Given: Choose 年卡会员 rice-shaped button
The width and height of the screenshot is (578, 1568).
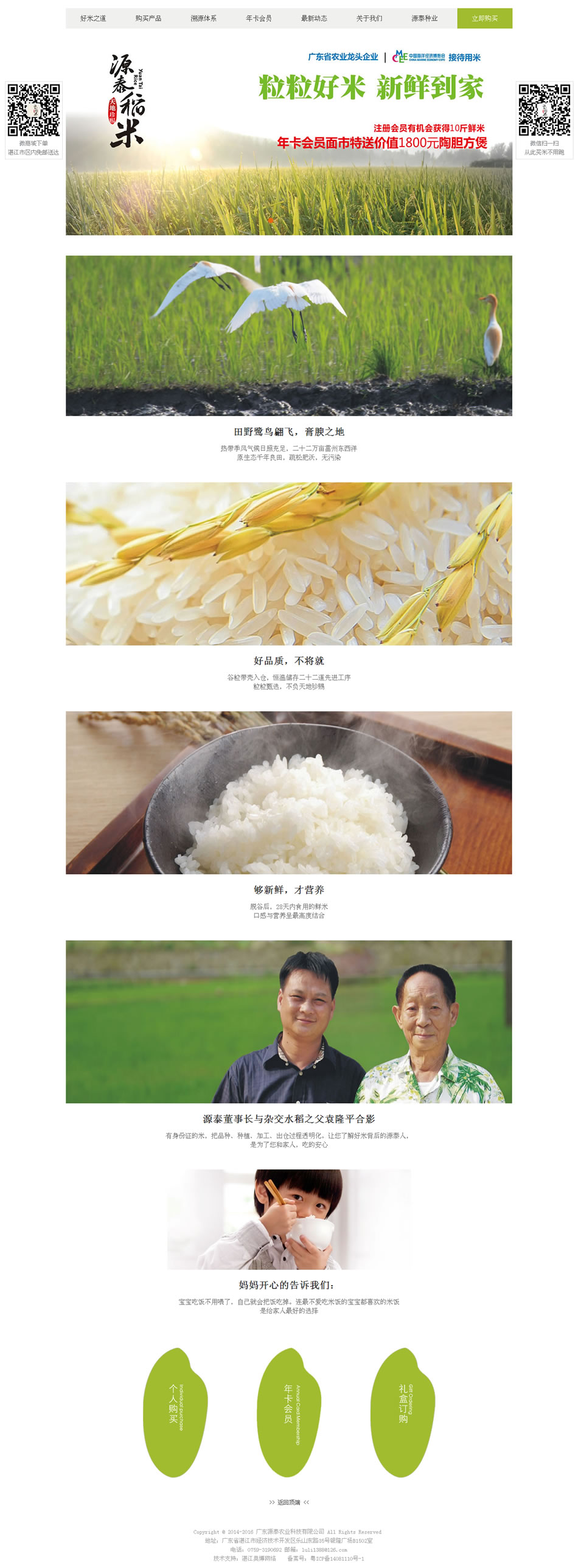Looking at the screenshot, I should 289,1412.
